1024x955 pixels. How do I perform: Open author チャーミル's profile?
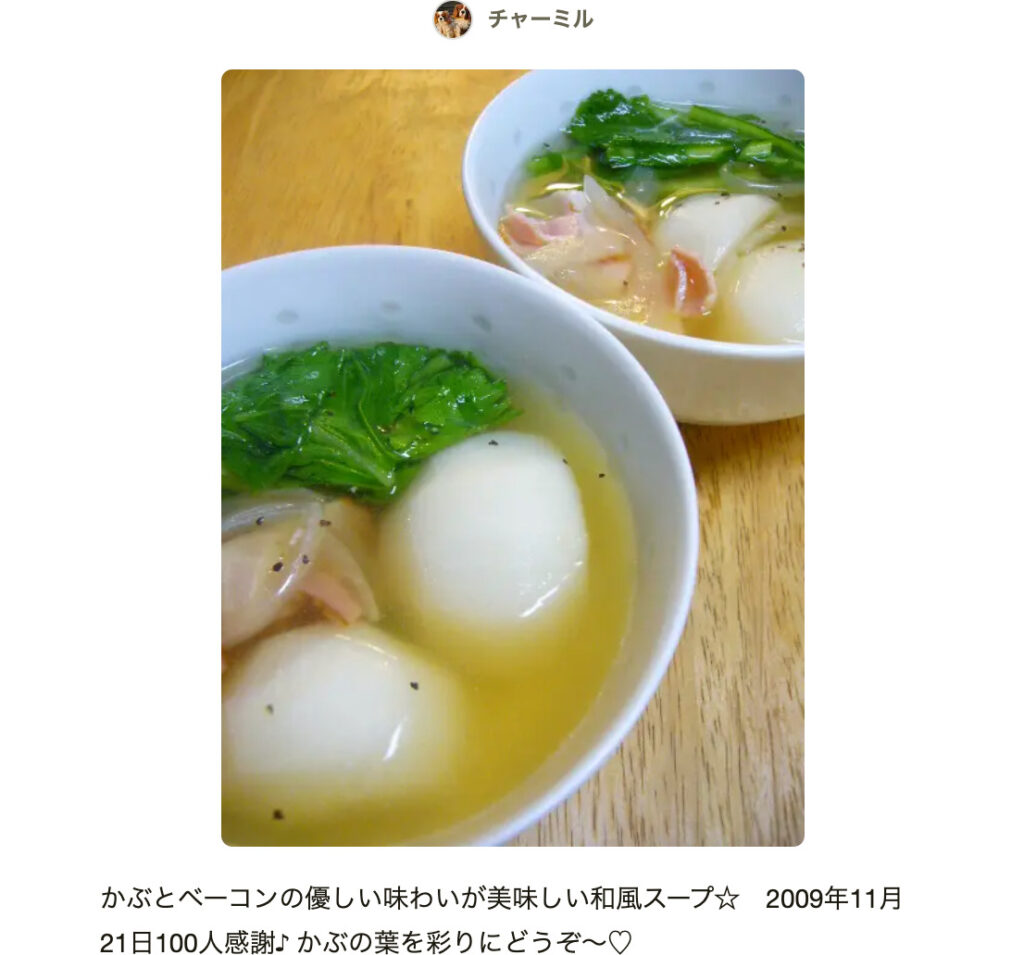(x=539, y=19)
